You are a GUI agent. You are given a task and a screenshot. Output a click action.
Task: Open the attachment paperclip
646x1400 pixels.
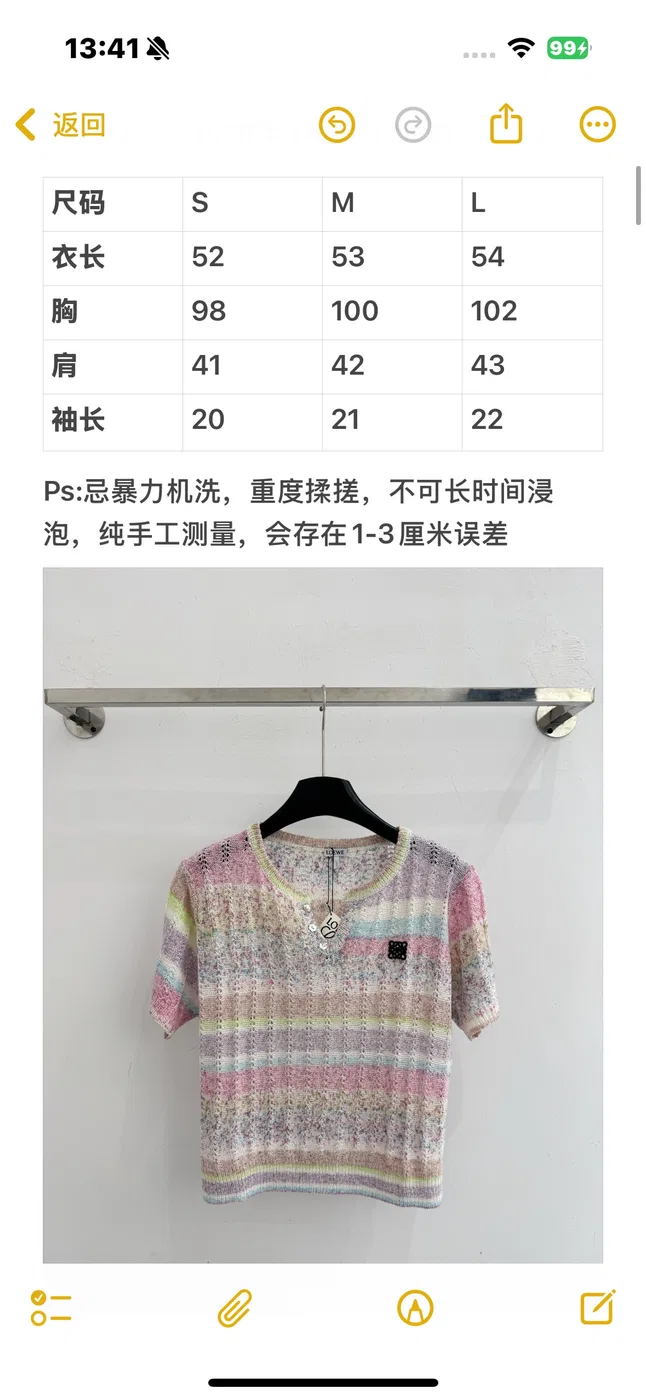pos(234,1307)
